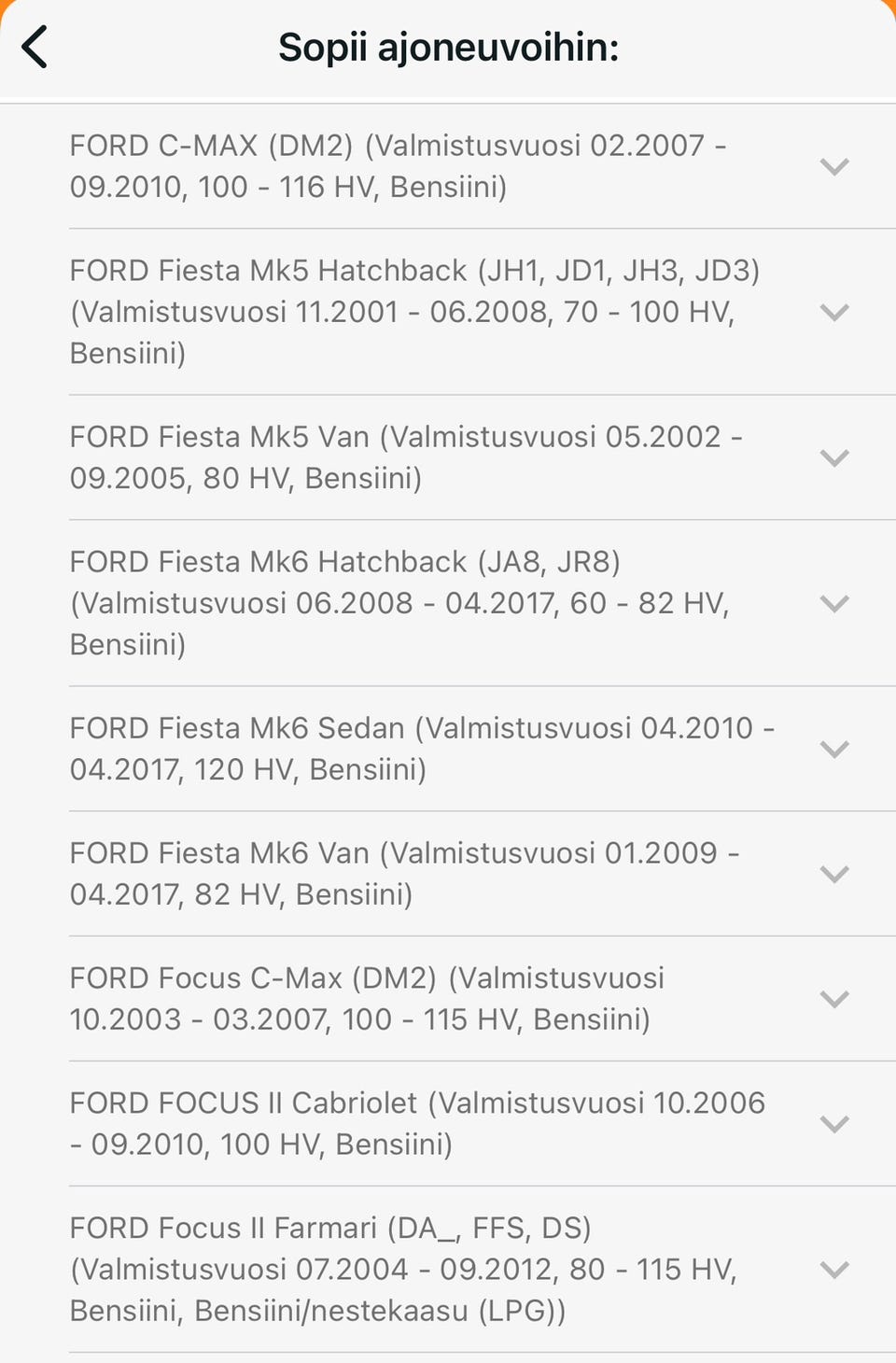This screenshot has height=1363, width=896.
Task: Expand the FORD C-MAX (DM2) row
Action: (833, 167)
